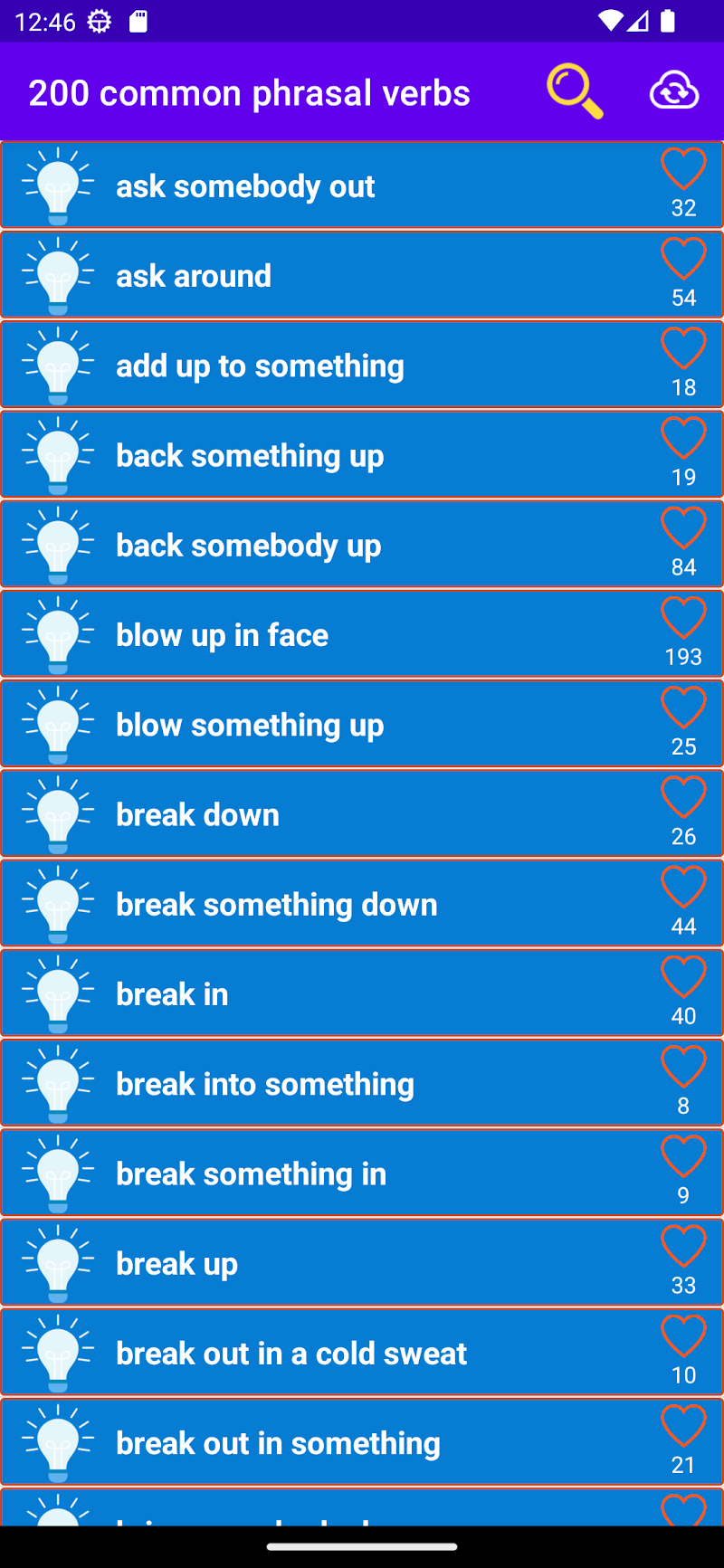Like 'blow up in face' entry

683,619
